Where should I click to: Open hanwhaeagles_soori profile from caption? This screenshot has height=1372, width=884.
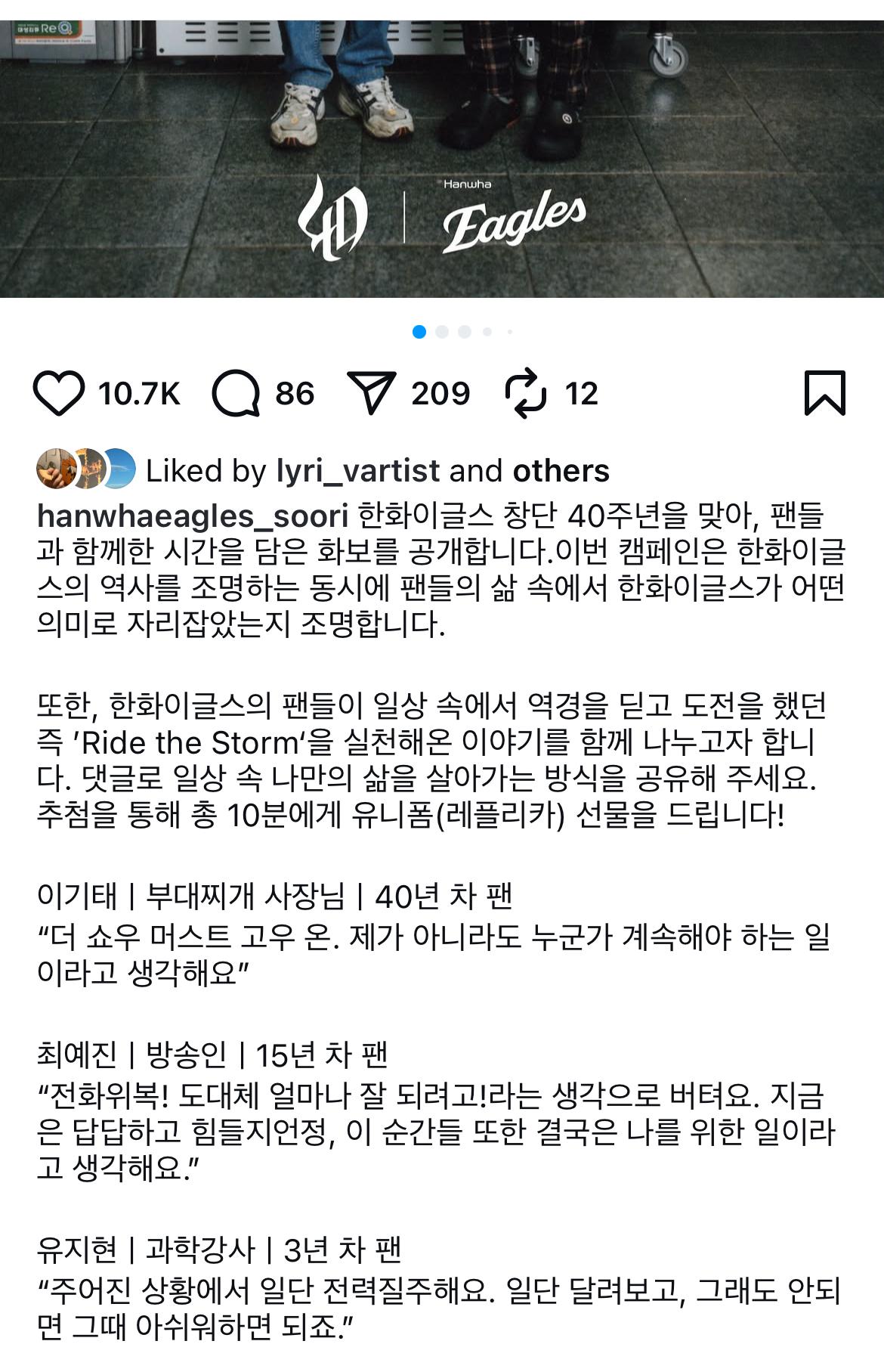192,516
